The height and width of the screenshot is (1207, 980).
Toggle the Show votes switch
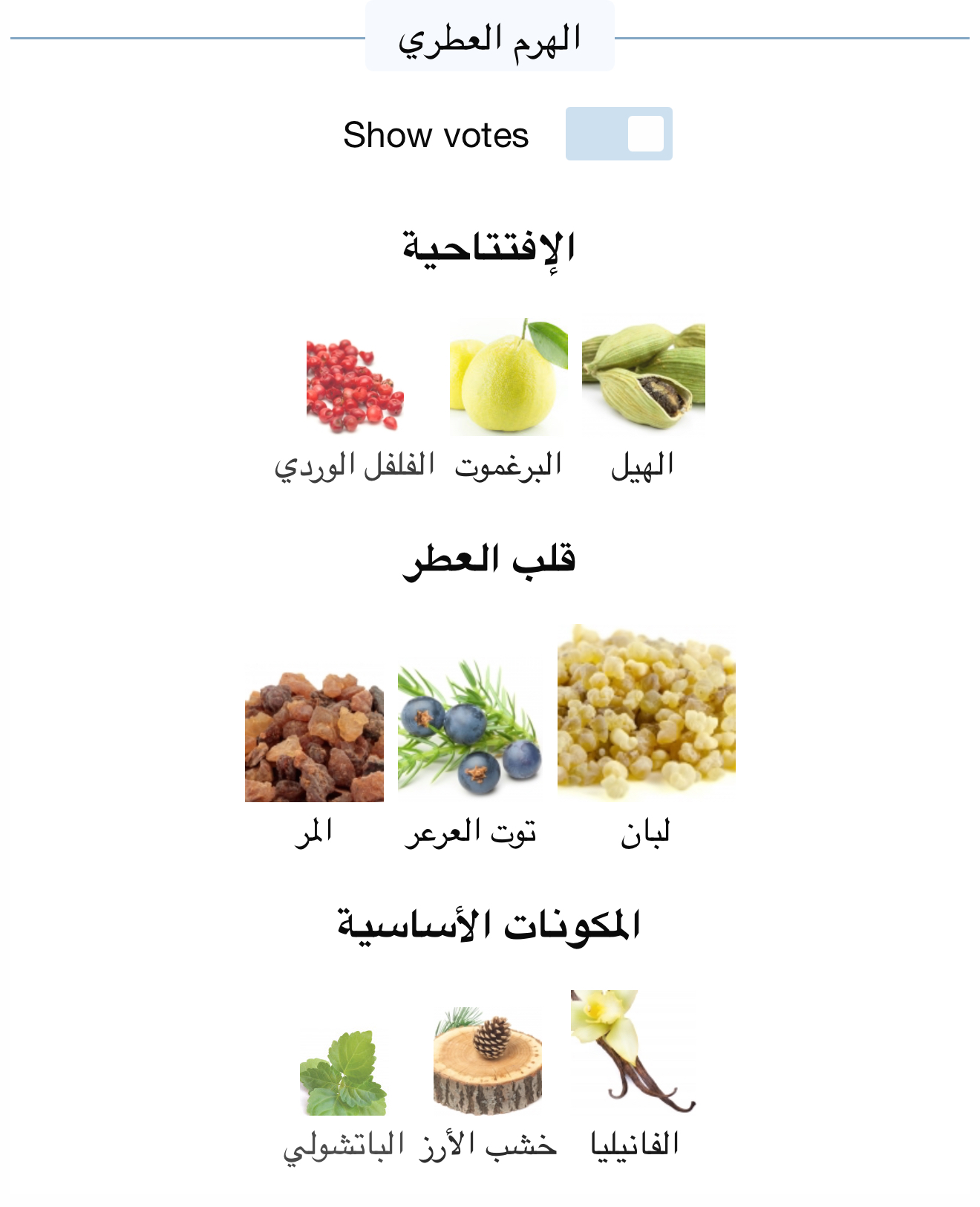618,134
